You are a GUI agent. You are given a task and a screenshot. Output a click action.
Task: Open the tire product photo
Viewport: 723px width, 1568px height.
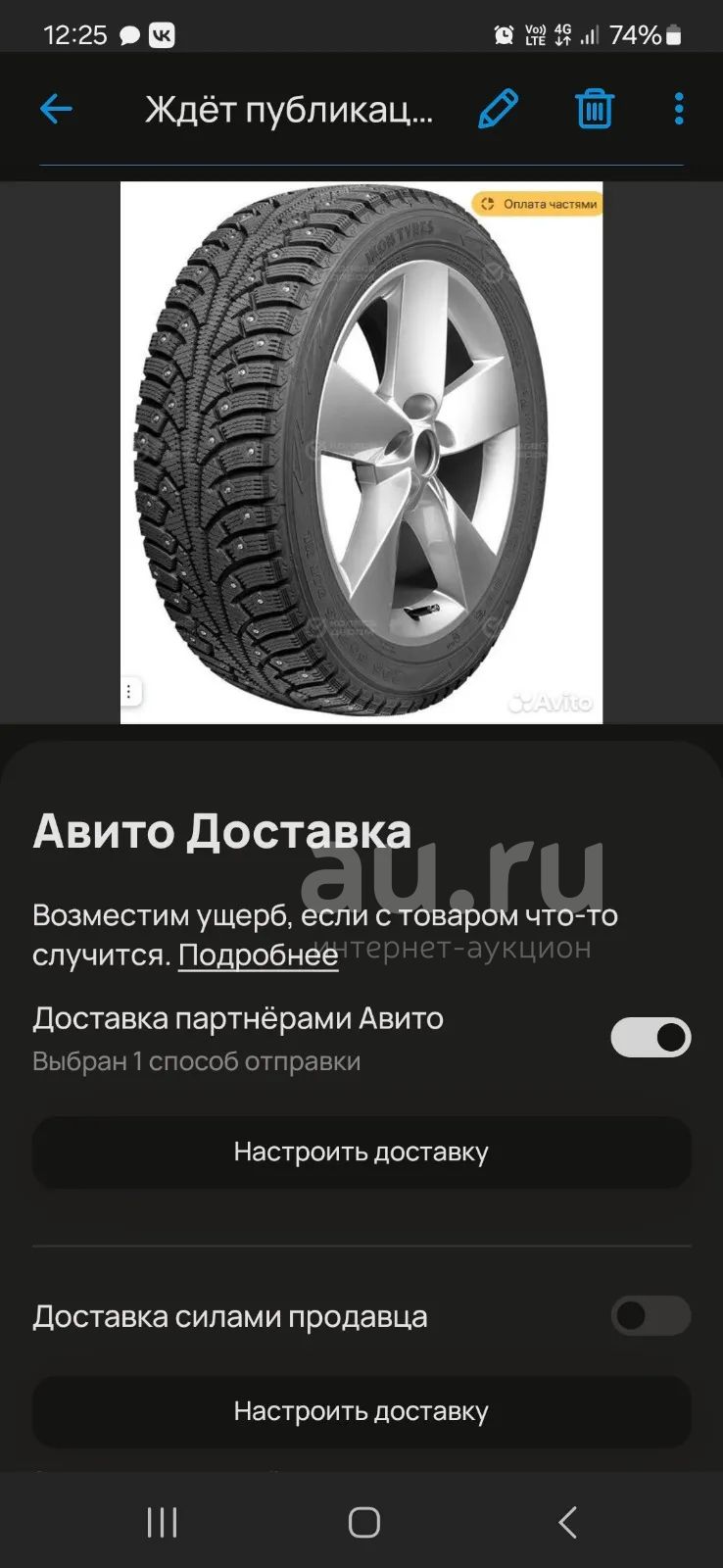coord(361,453)
